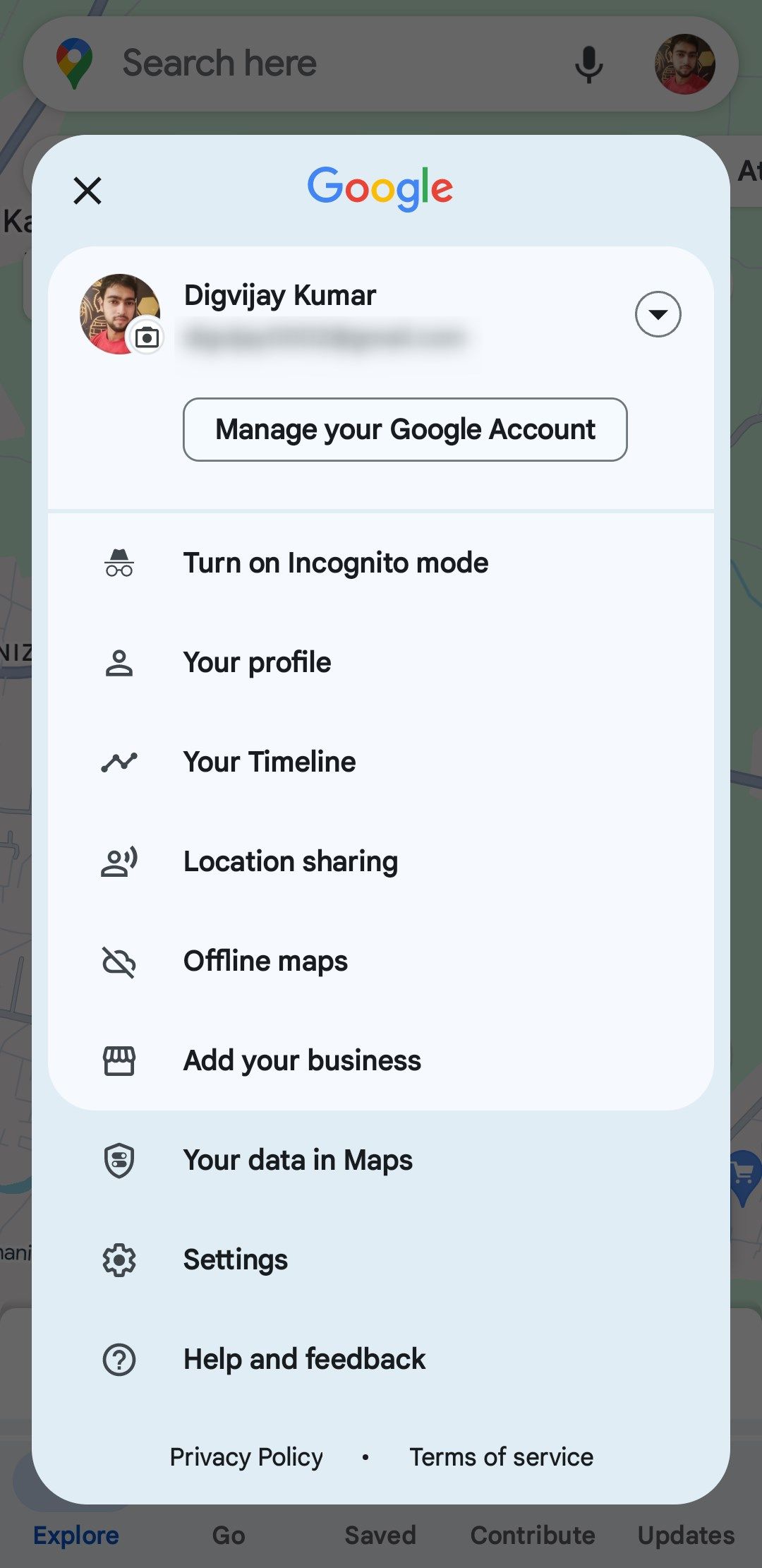Click the Help and feedback question icon
This screenshot has width=762, height=1568.
[119, 1358]
